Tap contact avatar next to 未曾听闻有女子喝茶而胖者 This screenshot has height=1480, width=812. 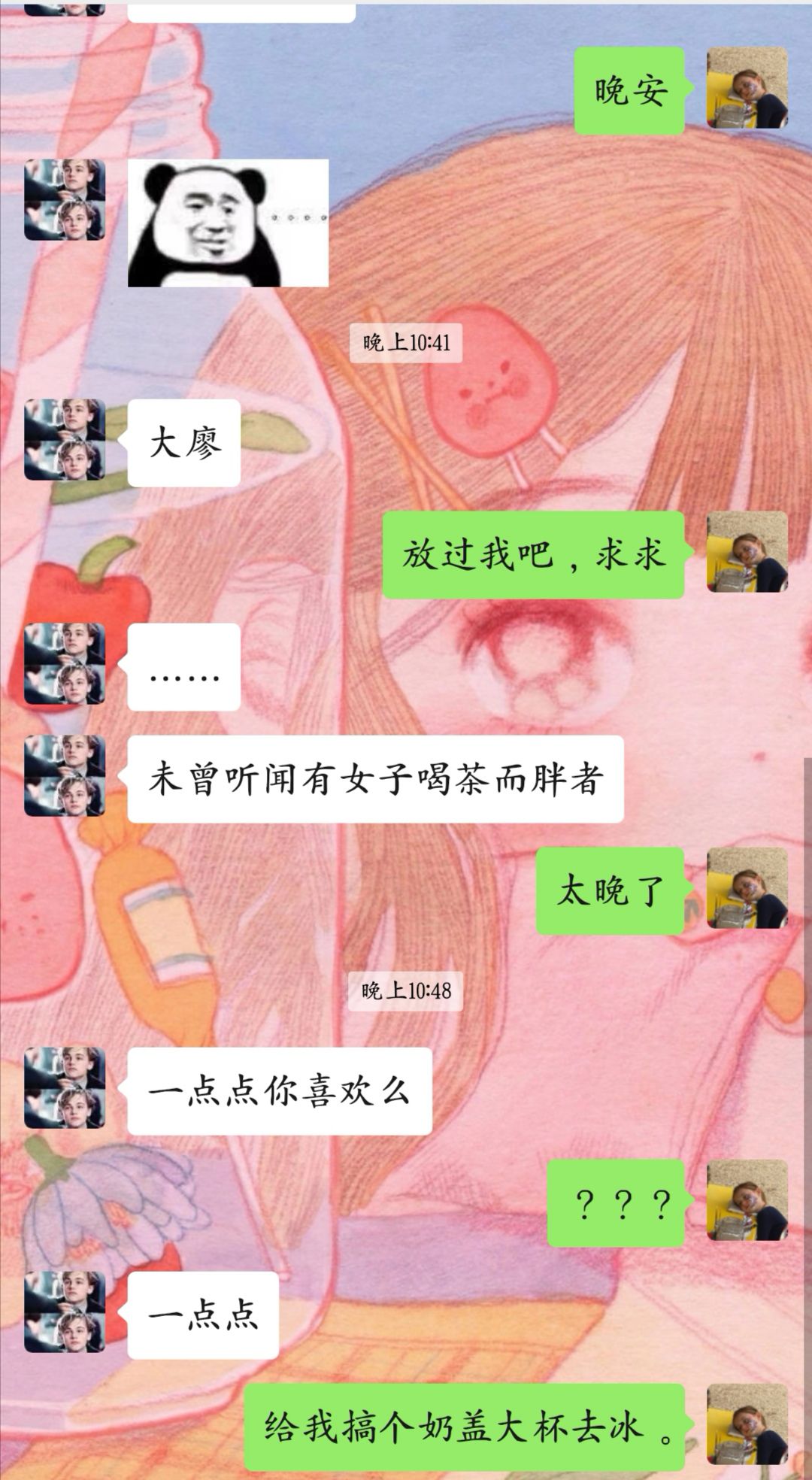[65, 776]
